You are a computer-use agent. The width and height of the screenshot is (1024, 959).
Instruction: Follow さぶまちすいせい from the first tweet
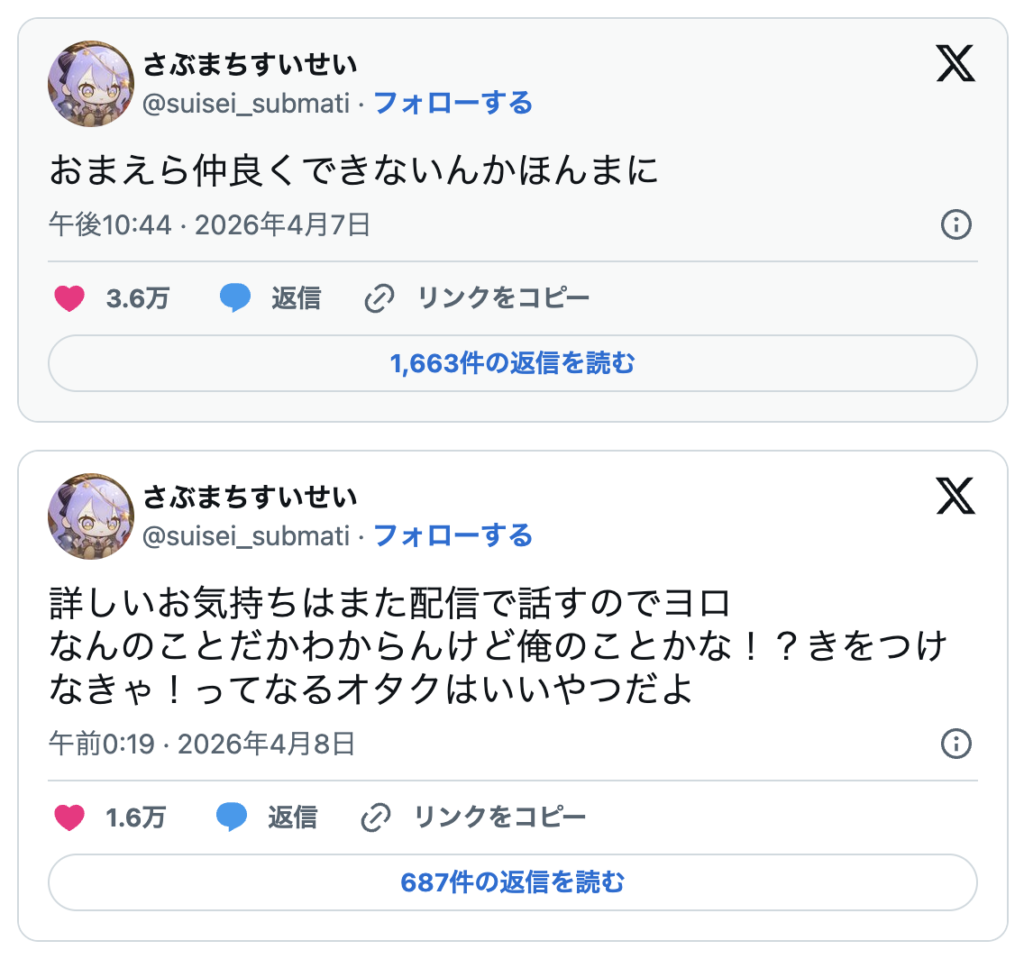[x=452, y=103]
